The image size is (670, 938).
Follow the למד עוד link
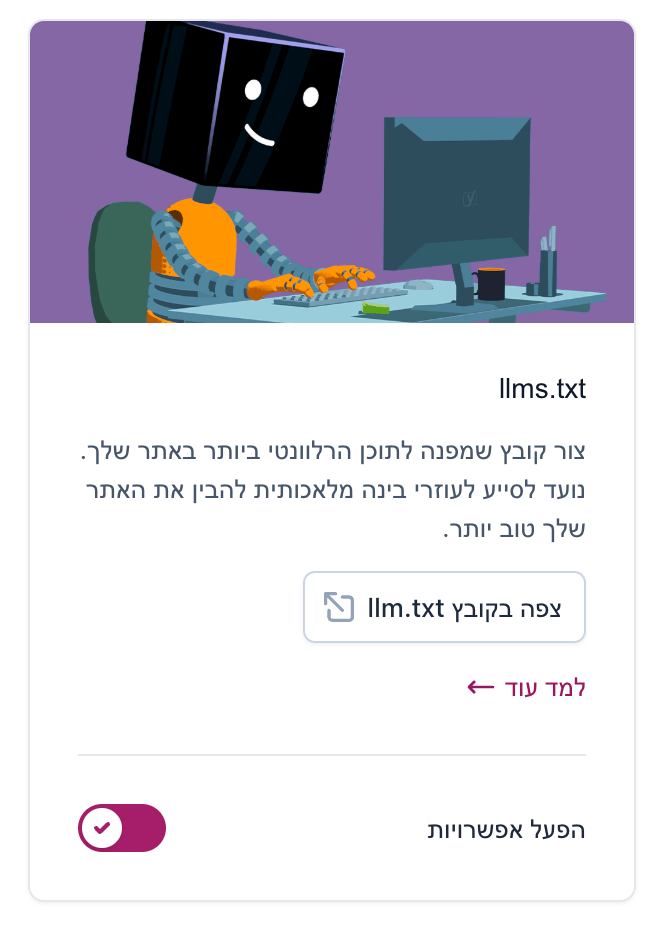pyautogui.click(x=526, y=688)
